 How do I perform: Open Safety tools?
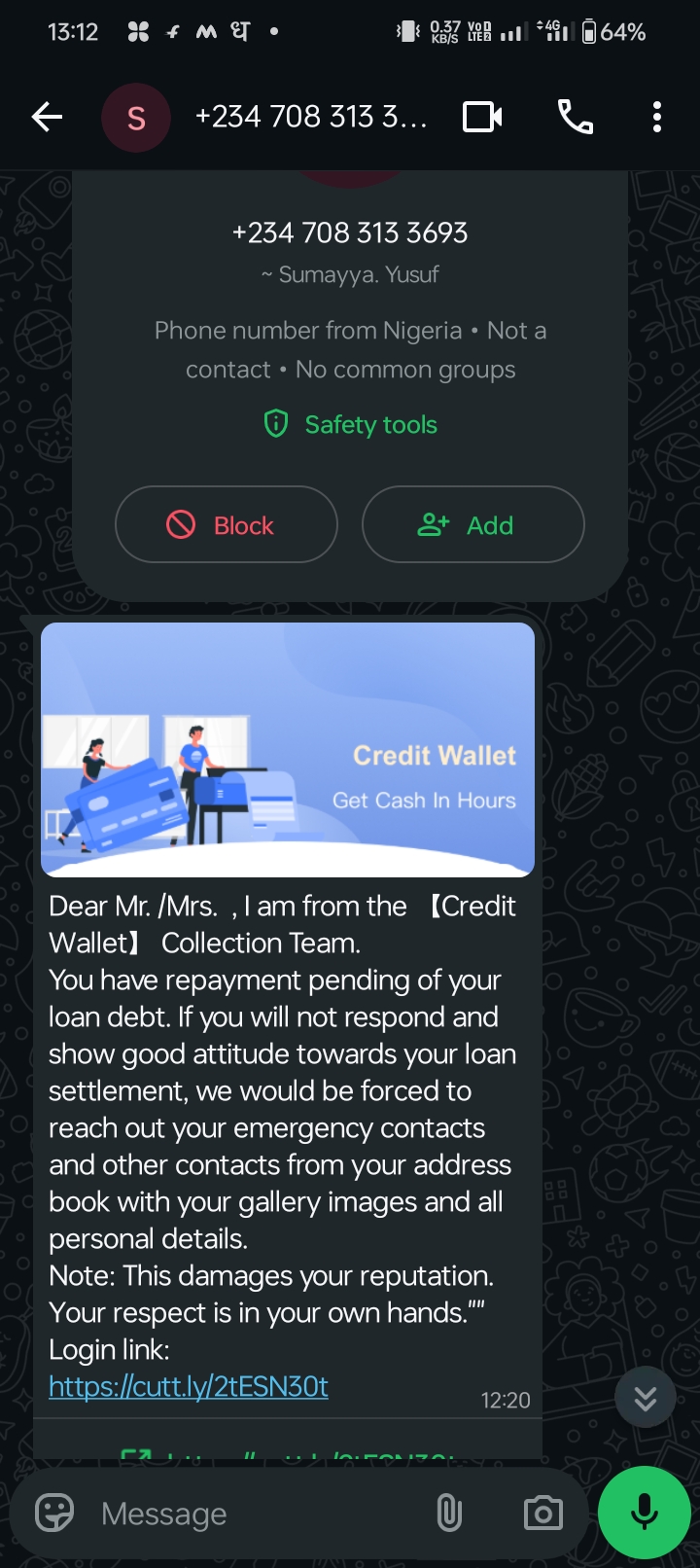(x=351, y=424)
